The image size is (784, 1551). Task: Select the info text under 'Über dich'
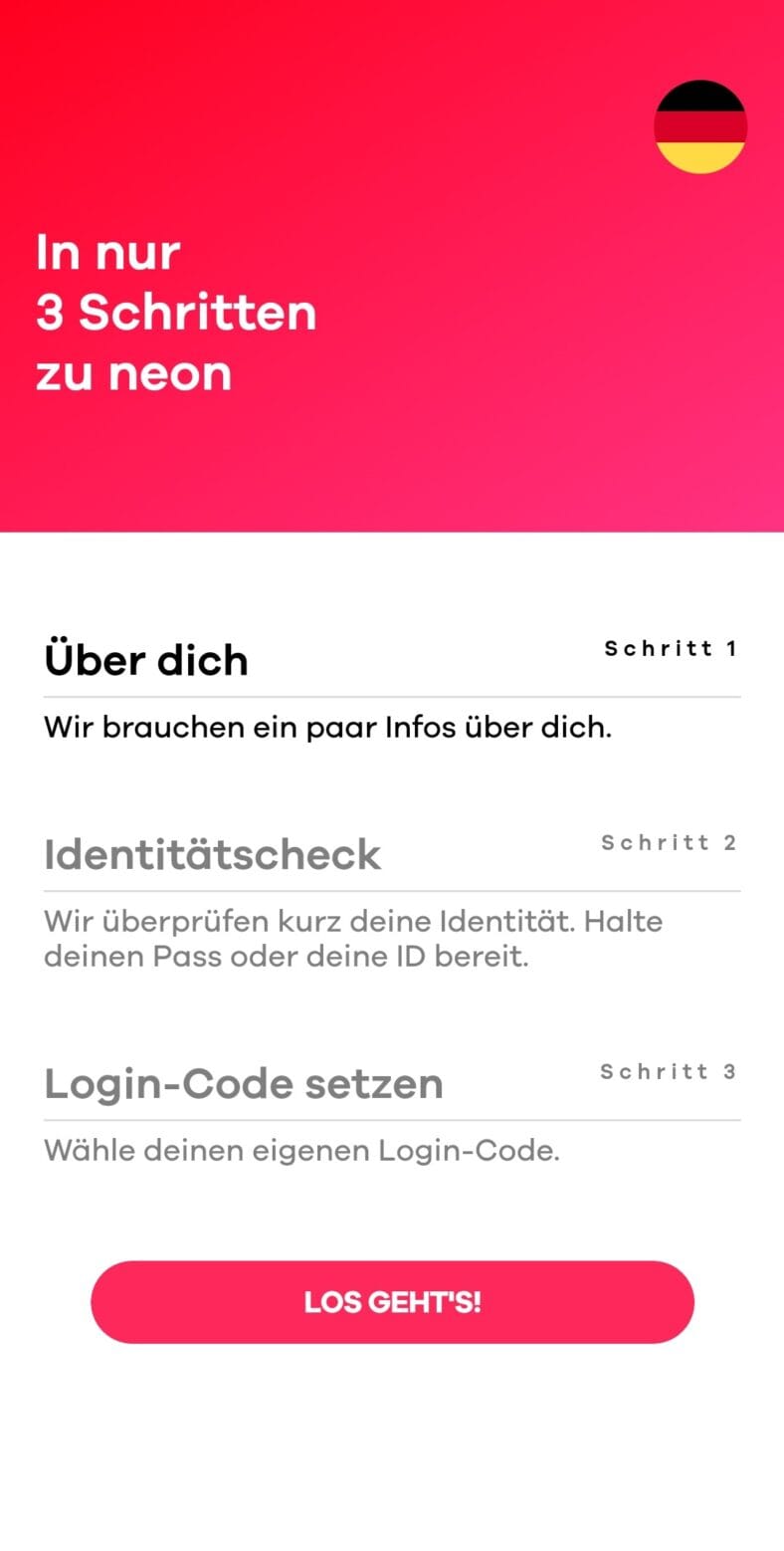pyautogui.click(x=328, y=728)
